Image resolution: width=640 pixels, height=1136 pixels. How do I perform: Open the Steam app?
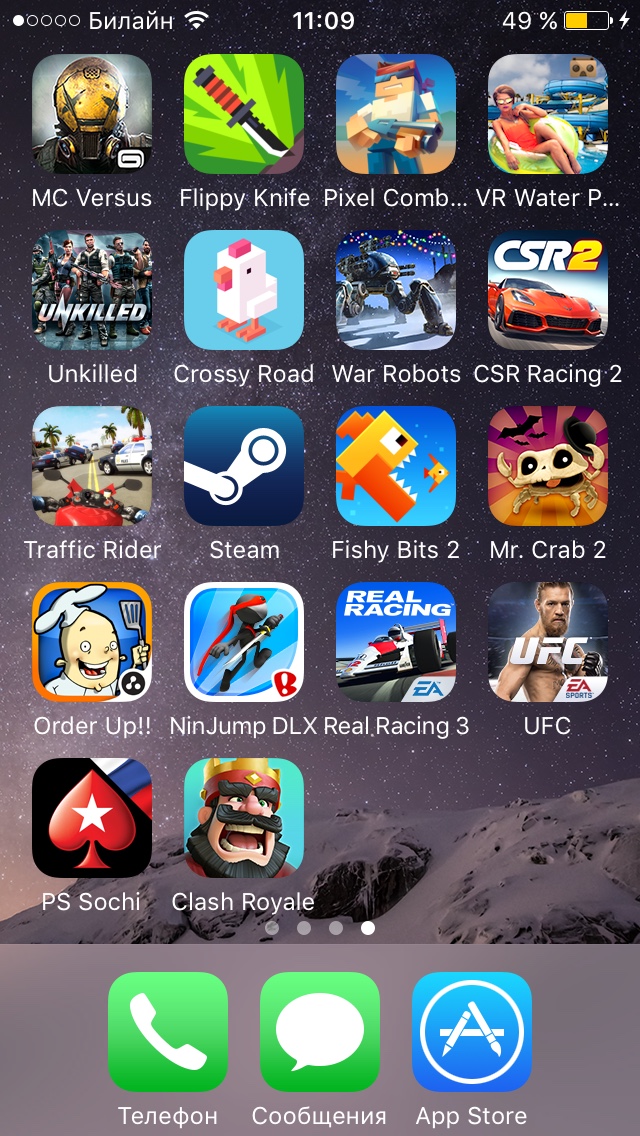pos(244,466)
